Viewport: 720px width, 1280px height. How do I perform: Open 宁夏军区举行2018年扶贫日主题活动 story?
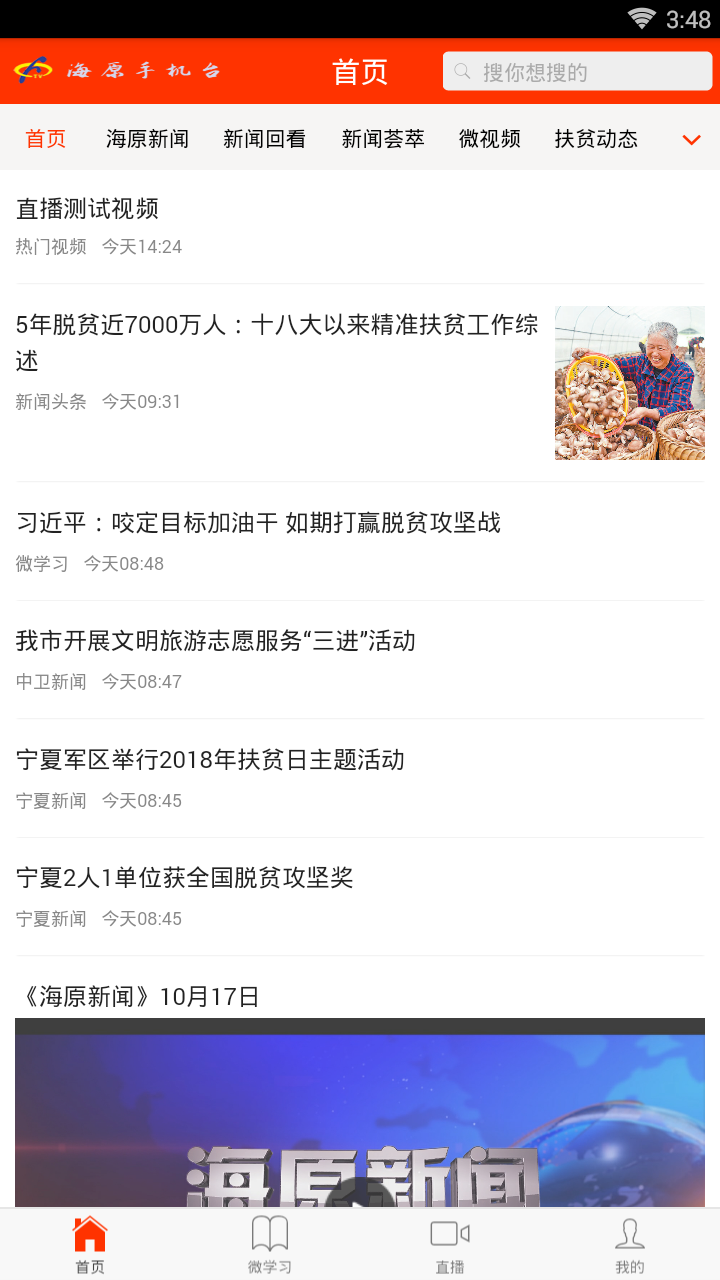(210, 760)
